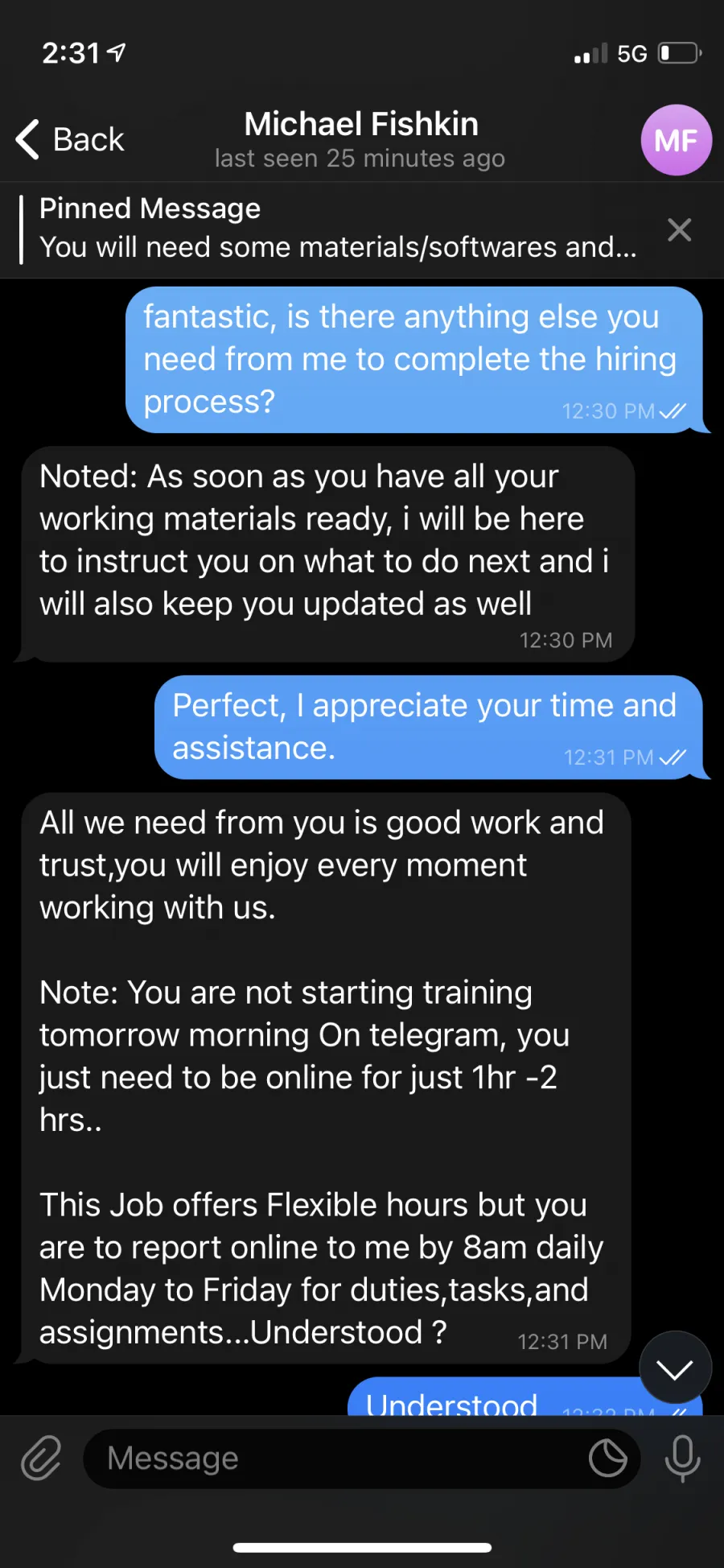Screen dimensions: 724x1568
Task: Go back to the chat list
Action: click(70, 139)
